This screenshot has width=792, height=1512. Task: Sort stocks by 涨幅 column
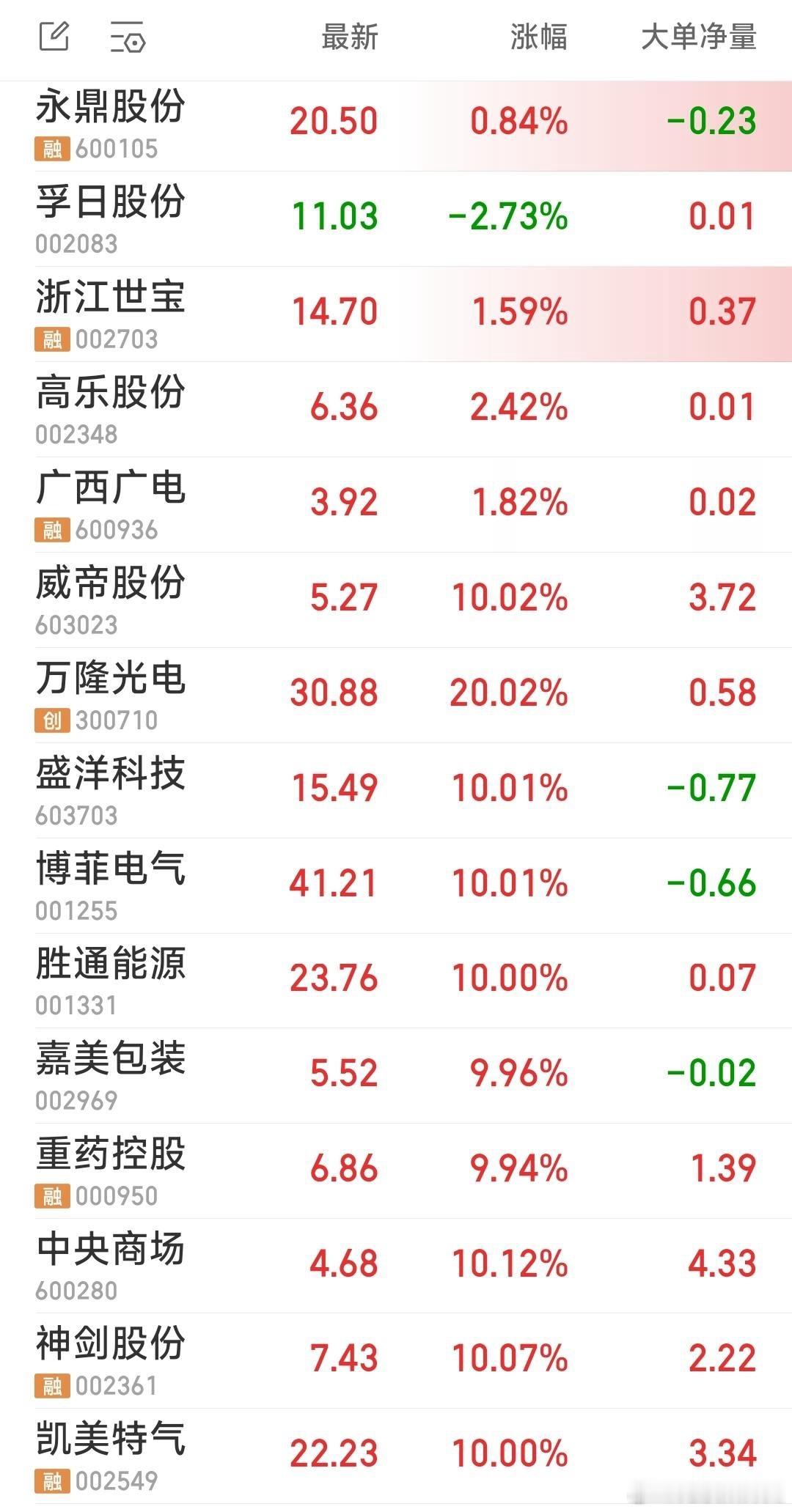pyautogui.click(x=538, y=37)
